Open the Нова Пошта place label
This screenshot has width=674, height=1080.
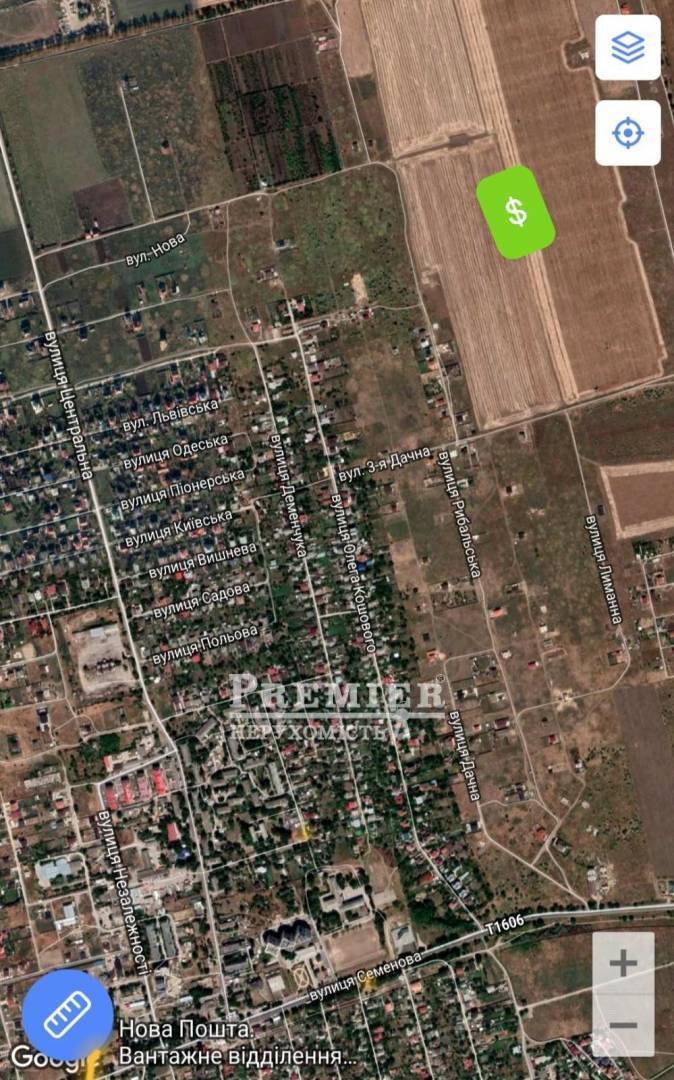tap(236, 1041)
